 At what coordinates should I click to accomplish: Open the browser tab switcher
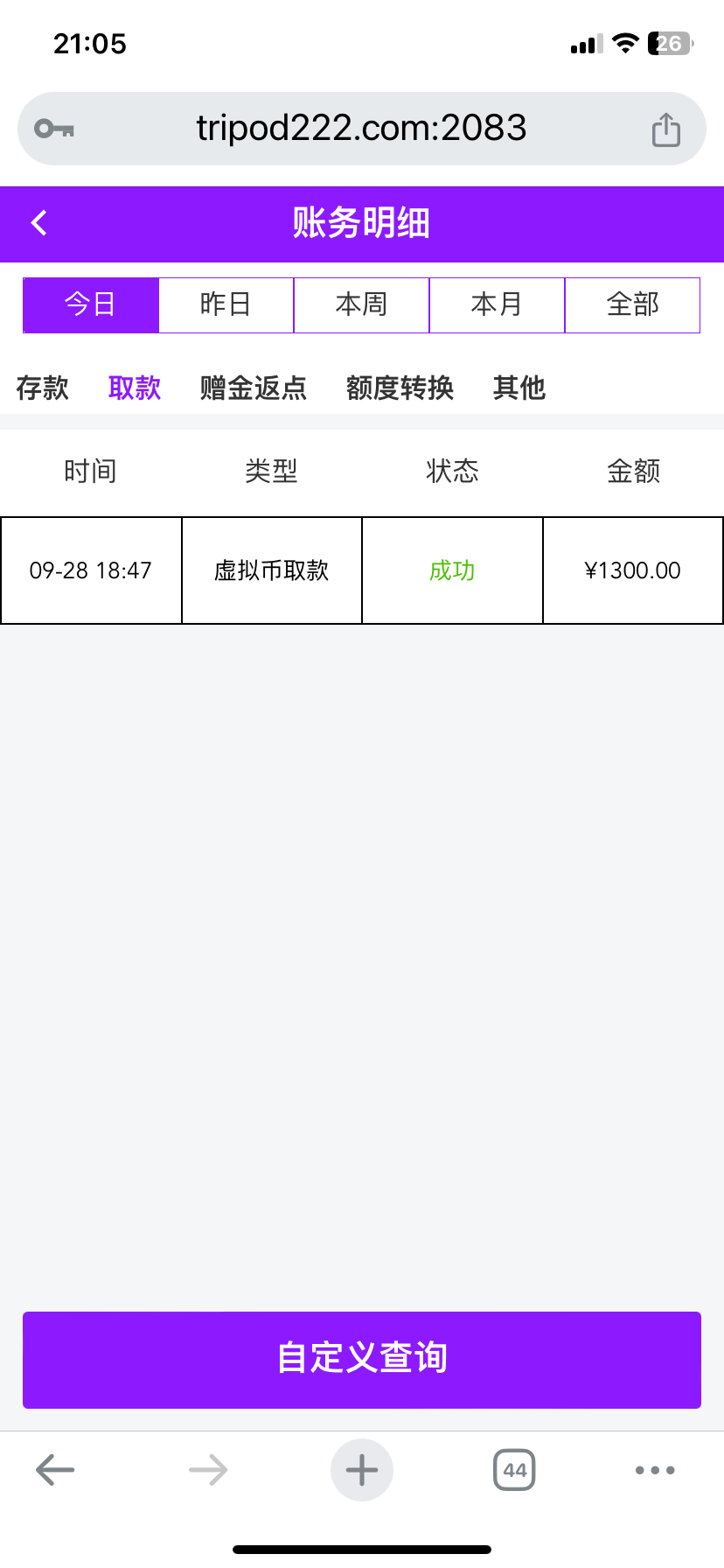[514, 1470]
